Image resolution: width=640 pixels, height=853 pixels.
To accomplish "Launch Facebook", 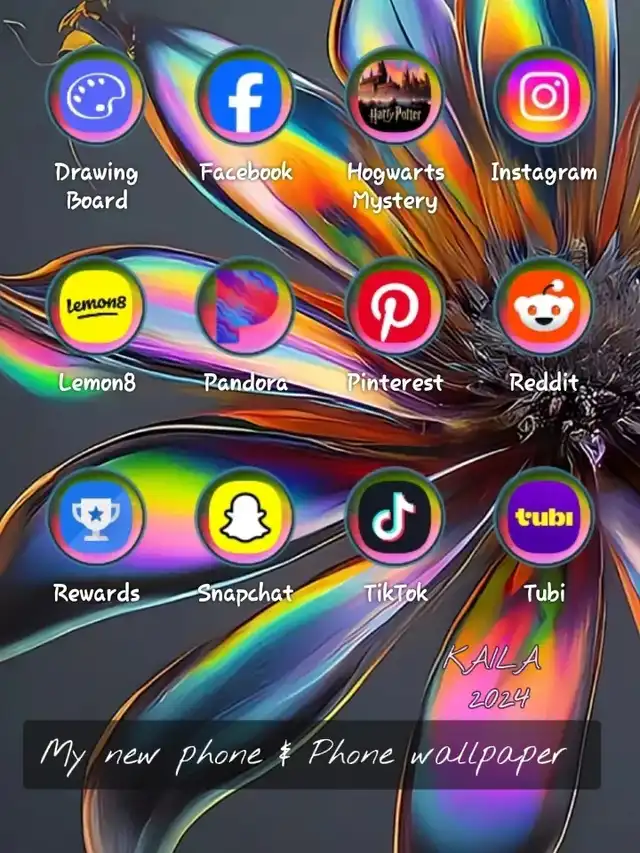I will (x=245, y=96).
